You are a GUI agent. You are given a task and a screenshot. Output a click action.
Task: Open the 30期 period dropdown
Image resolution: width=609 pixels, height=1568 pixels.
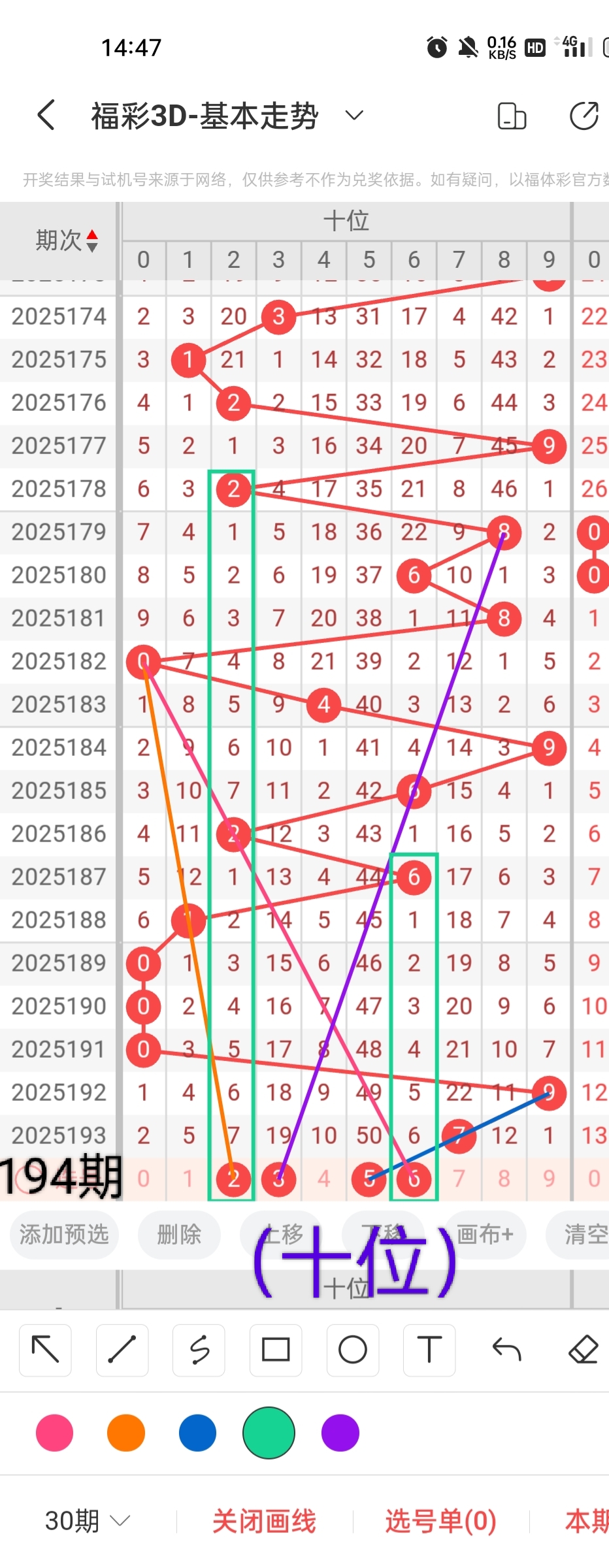(88, 1521)
